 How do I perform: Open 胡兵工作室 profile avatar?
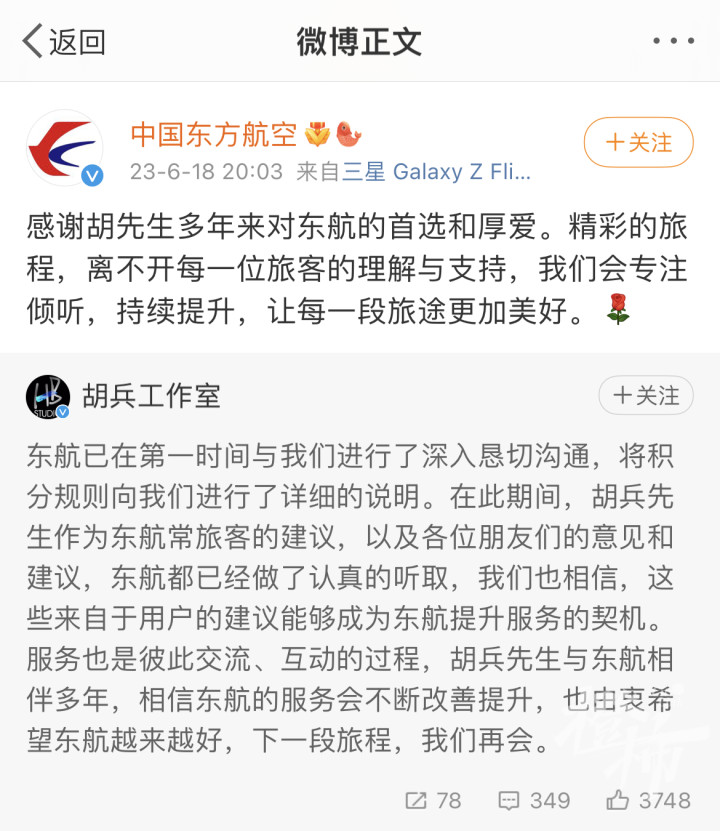(x=50, y=396)
